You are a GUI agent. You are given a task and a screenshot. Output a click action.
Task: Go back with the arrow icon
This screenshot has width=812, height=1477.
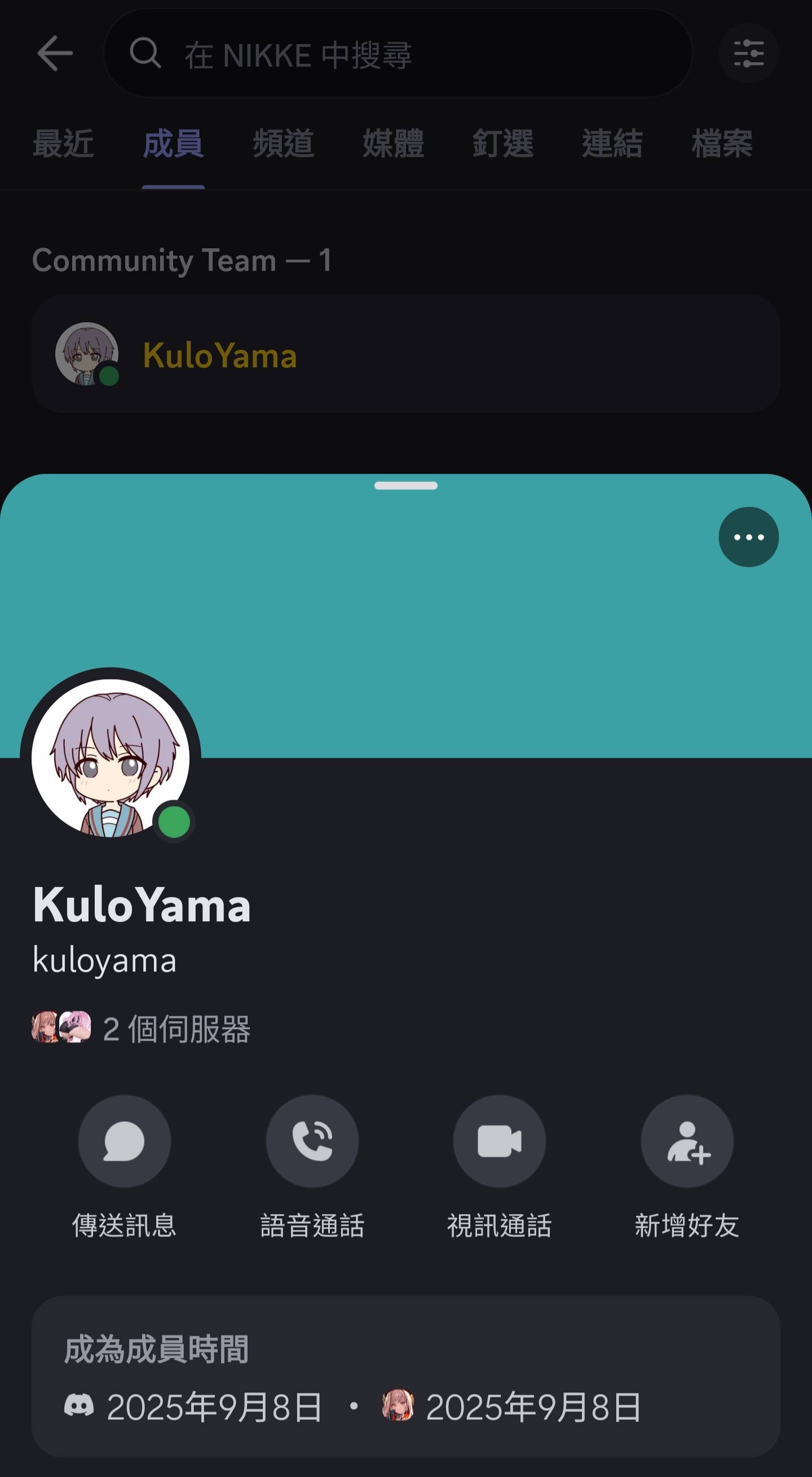pos(55,54)
